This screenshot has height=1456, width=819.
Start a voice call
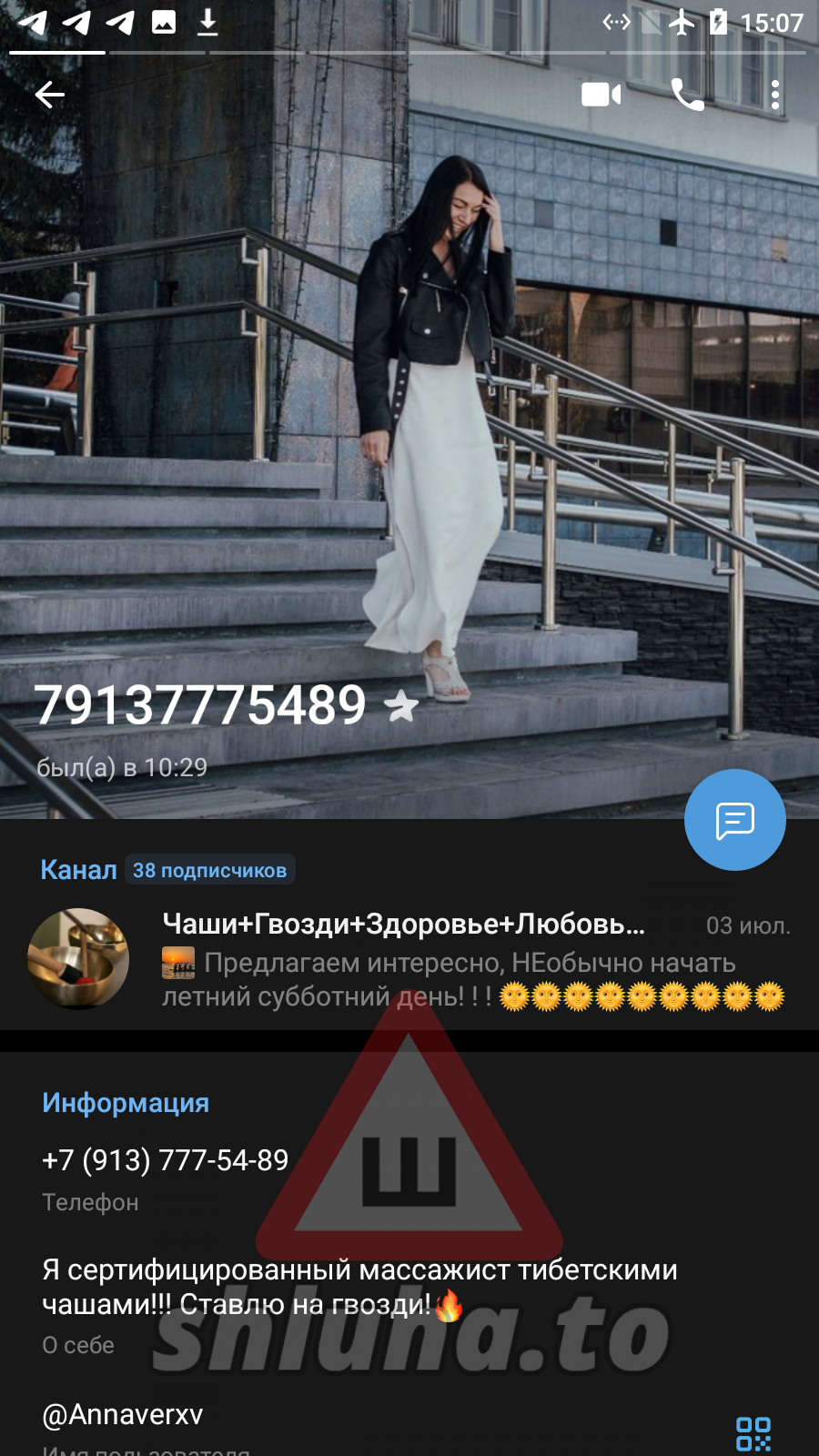tap(687, 95)
